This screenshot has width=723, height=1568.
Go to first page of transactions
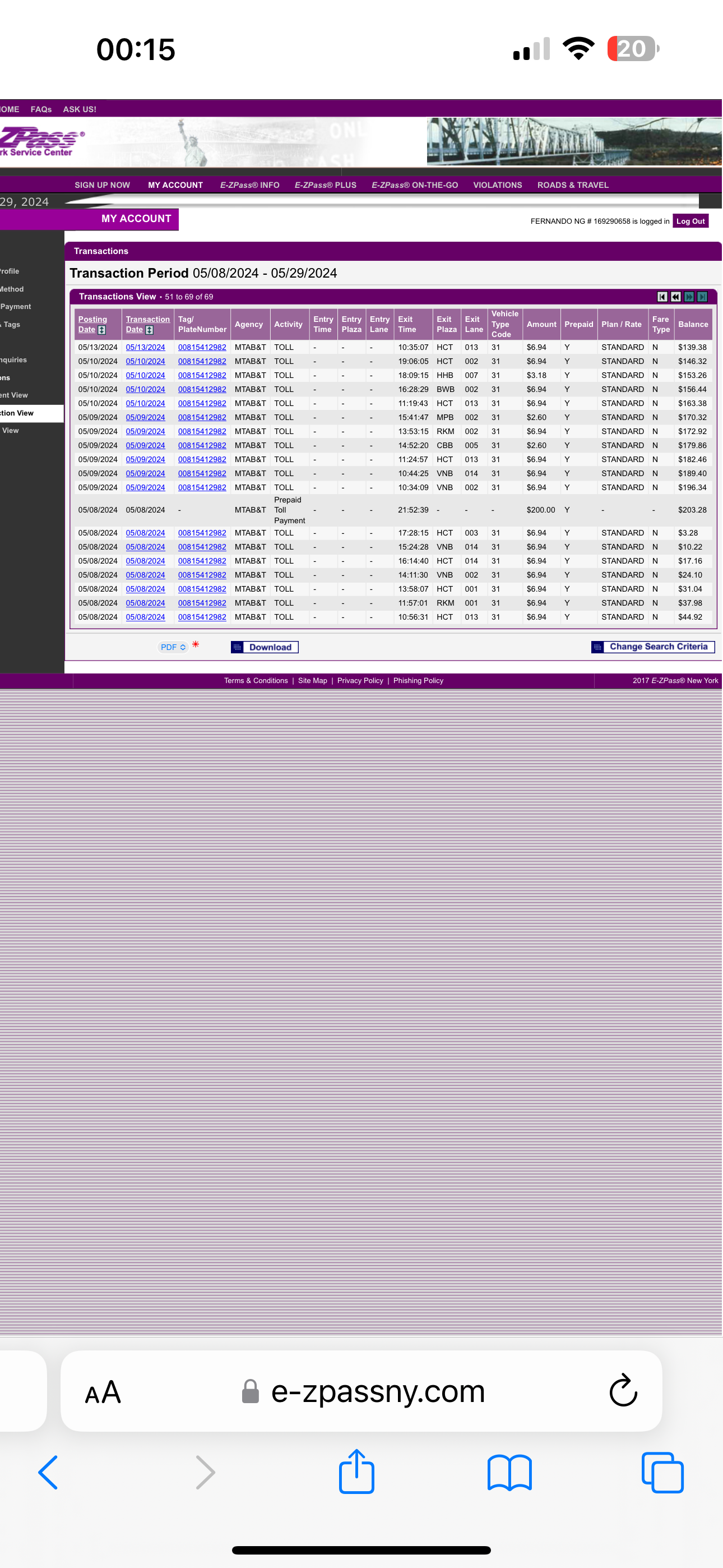(662, 297)
